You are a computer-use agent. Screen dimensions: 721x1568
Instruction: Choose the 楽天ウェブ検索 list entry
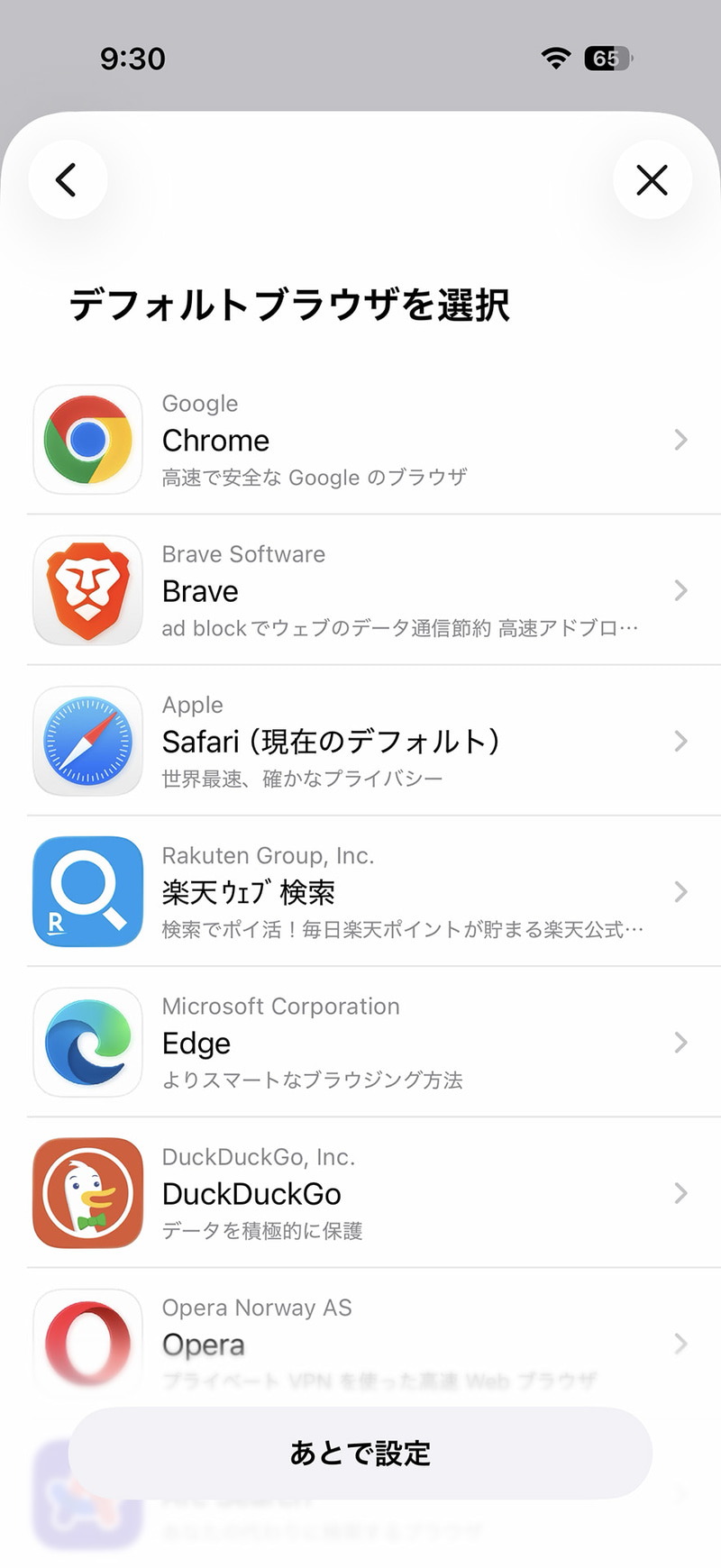(360, 891)
